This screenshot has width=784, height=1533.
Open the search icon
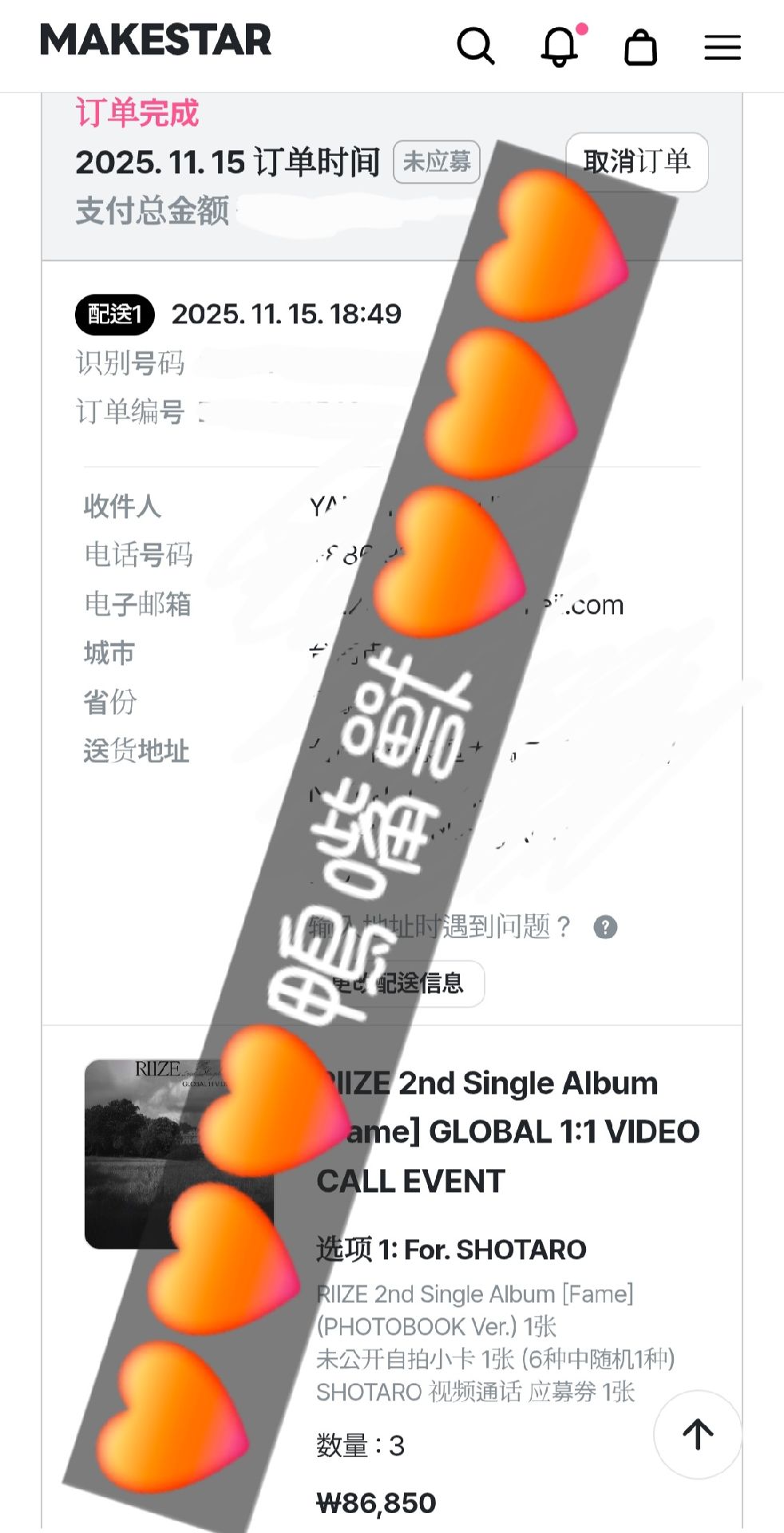click(476, 46)
